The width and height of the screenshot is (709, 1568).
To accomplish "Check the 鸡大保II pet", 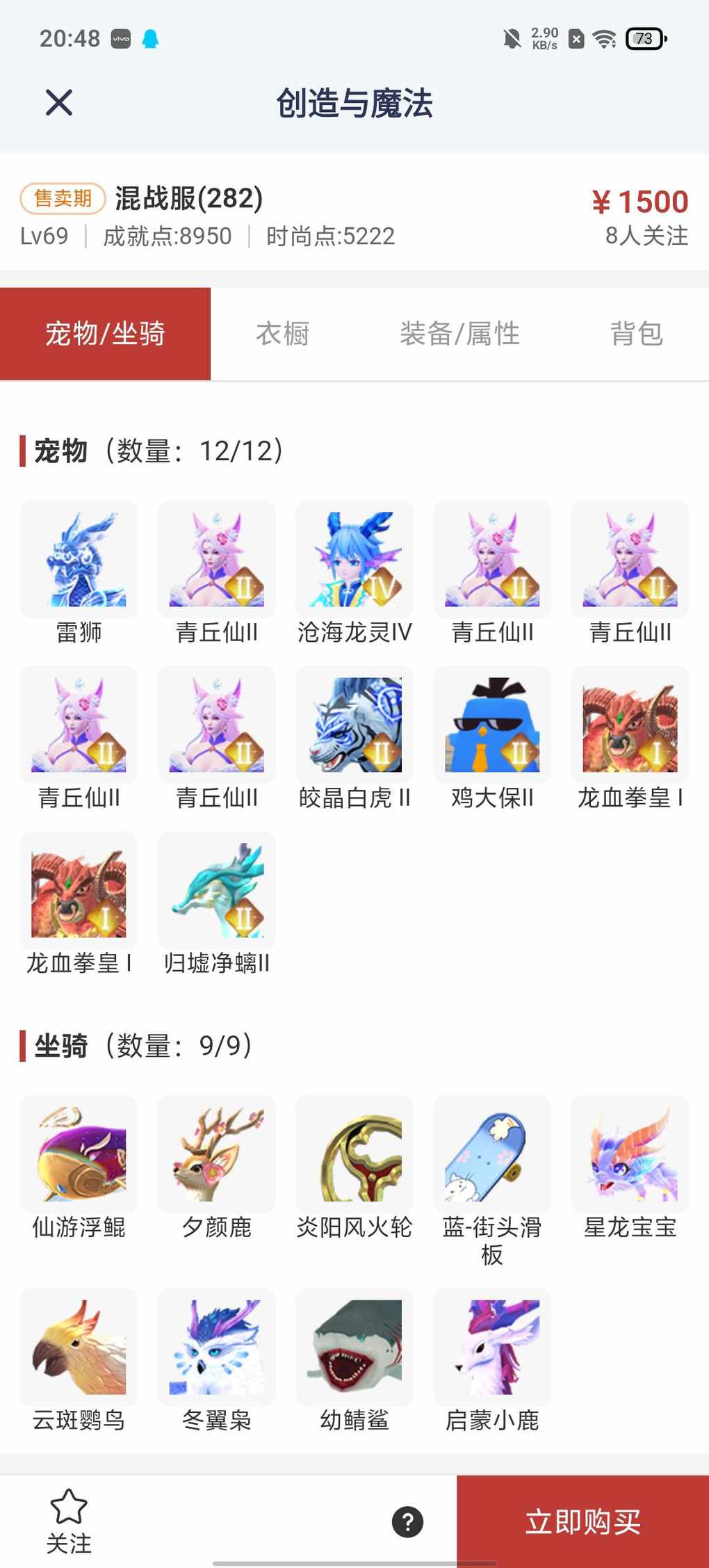I will (492, 725).
